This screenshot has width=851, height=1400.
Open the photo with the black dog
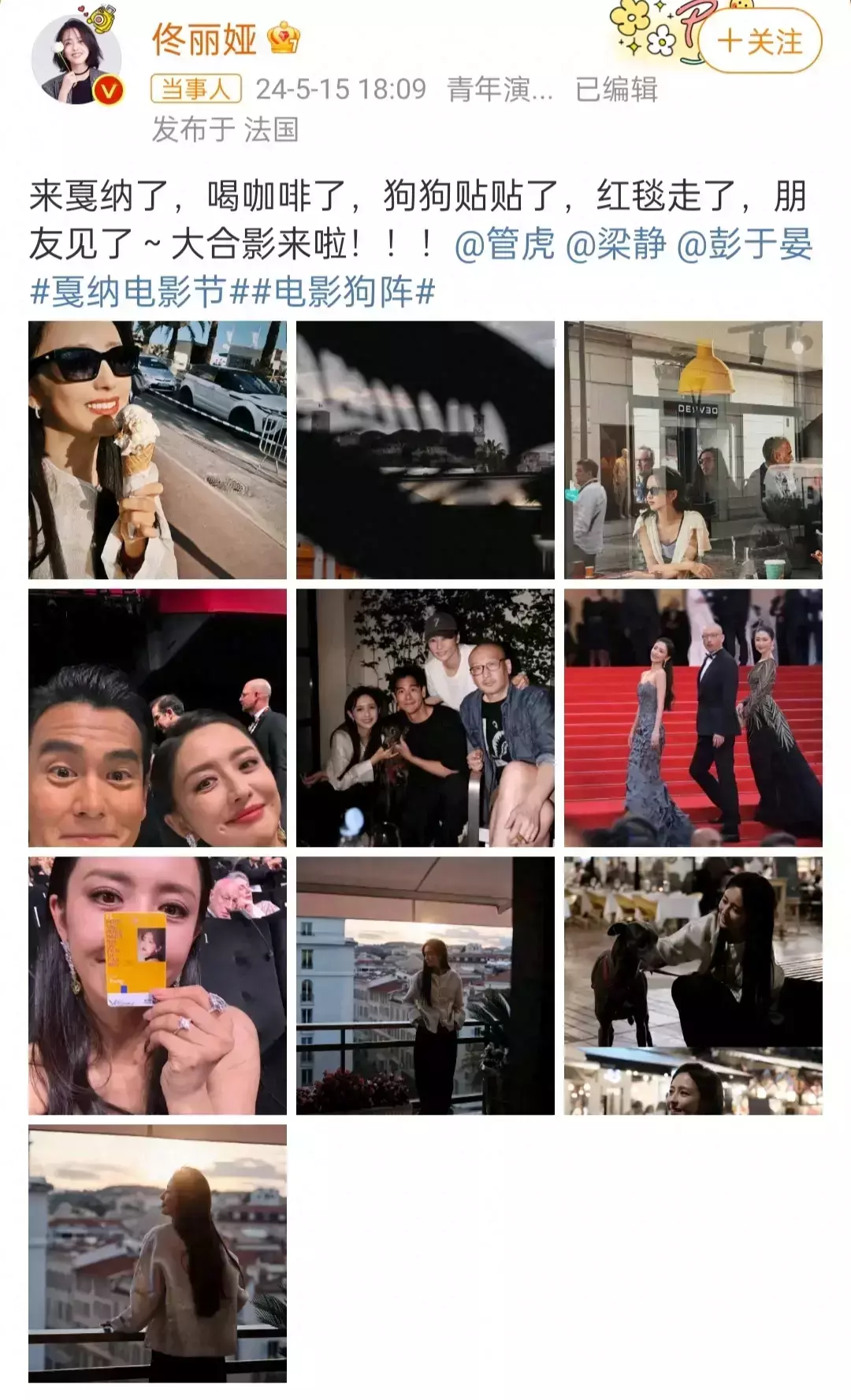tap(693, 986)
